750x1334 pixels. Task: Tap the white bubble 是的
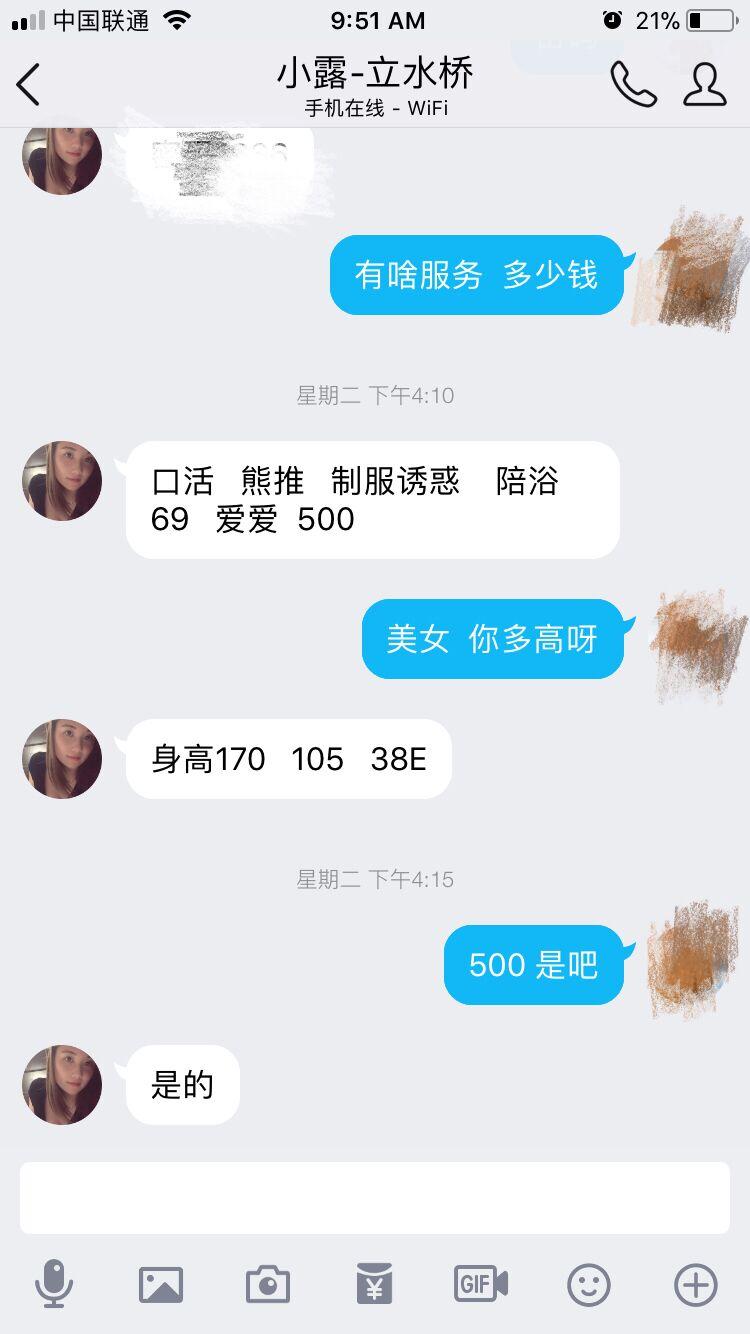[182, 1084]
